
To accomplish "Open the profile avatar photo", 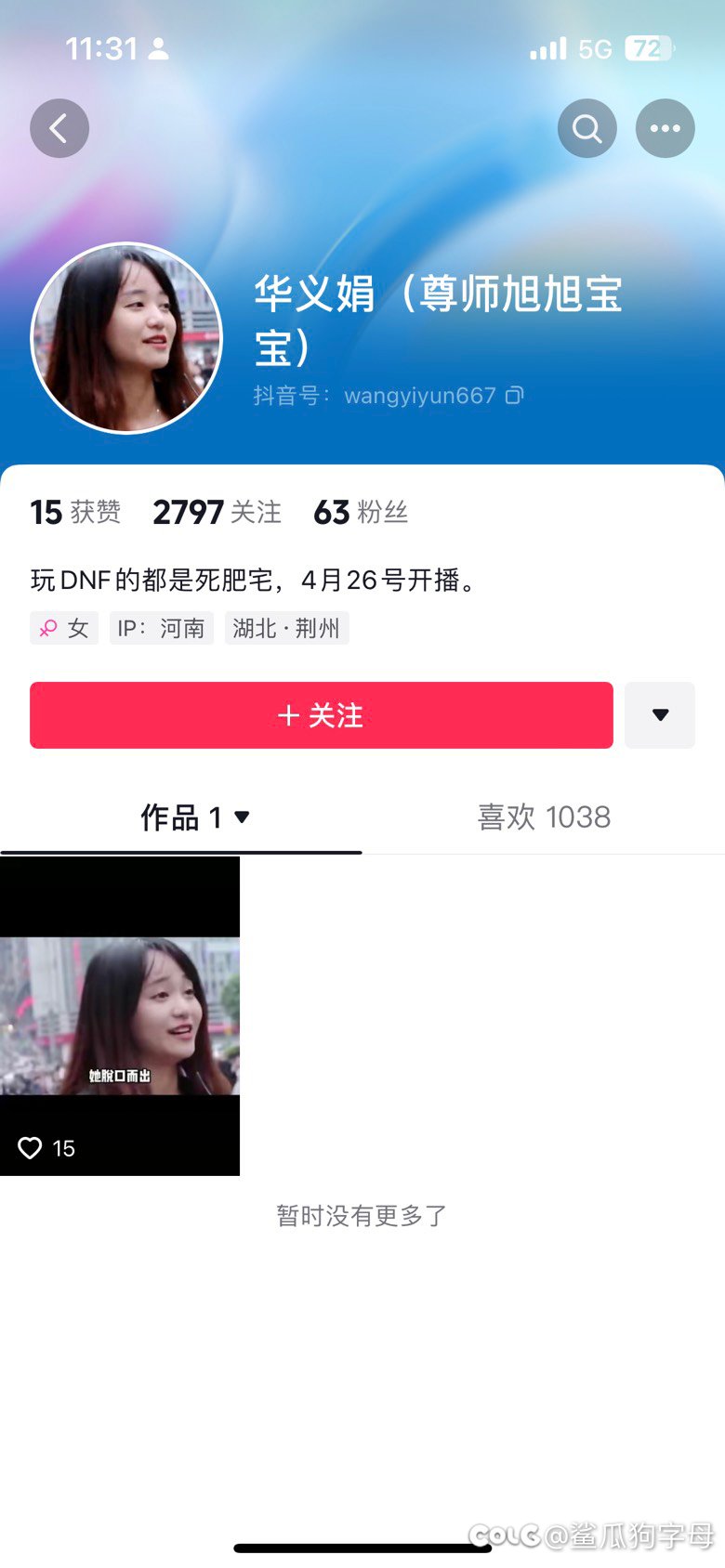I will click(x=127, y=338).
